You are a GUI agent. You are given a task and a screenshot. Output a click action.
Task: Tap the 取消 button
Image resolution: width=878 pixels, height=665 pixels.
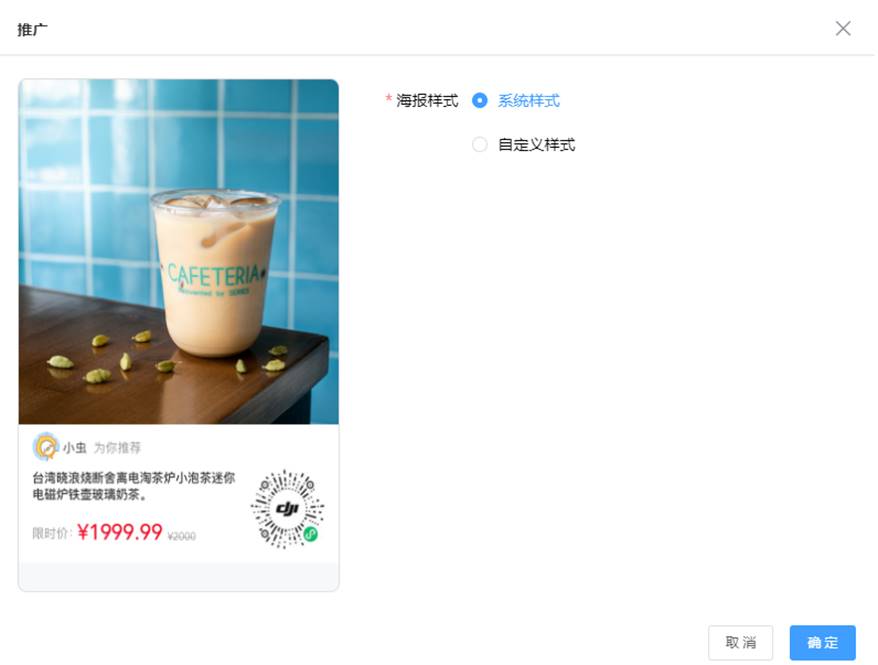(740, 642)
